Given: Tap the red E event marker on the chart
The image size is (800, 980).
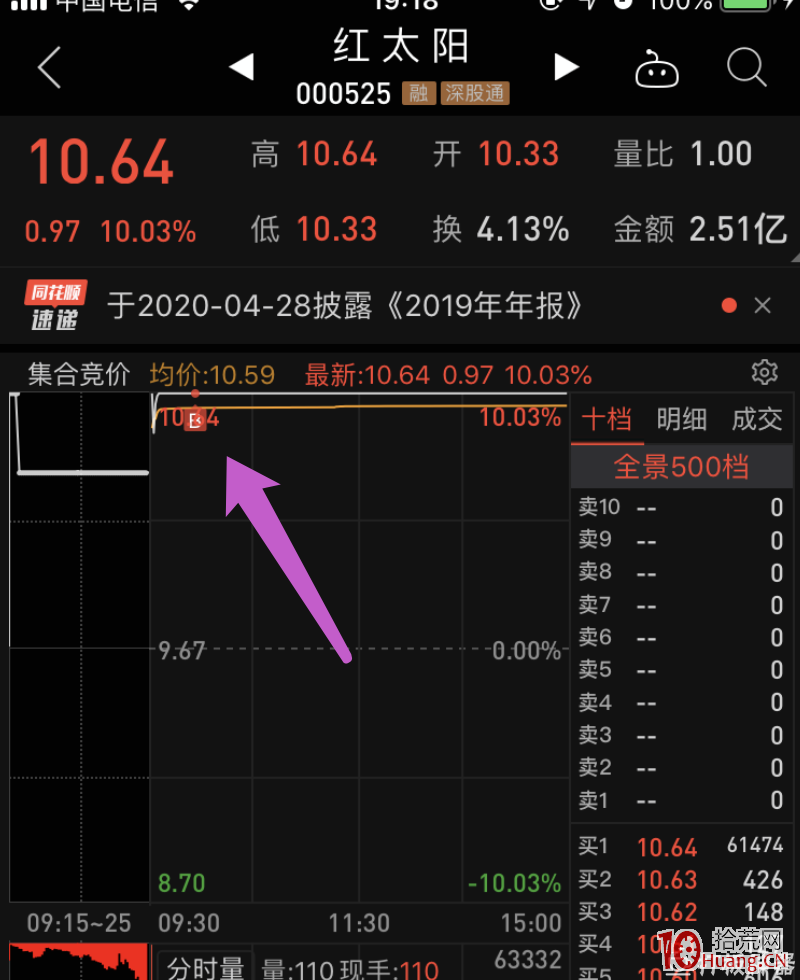Looking at the screenshot, I should point(195,421).
